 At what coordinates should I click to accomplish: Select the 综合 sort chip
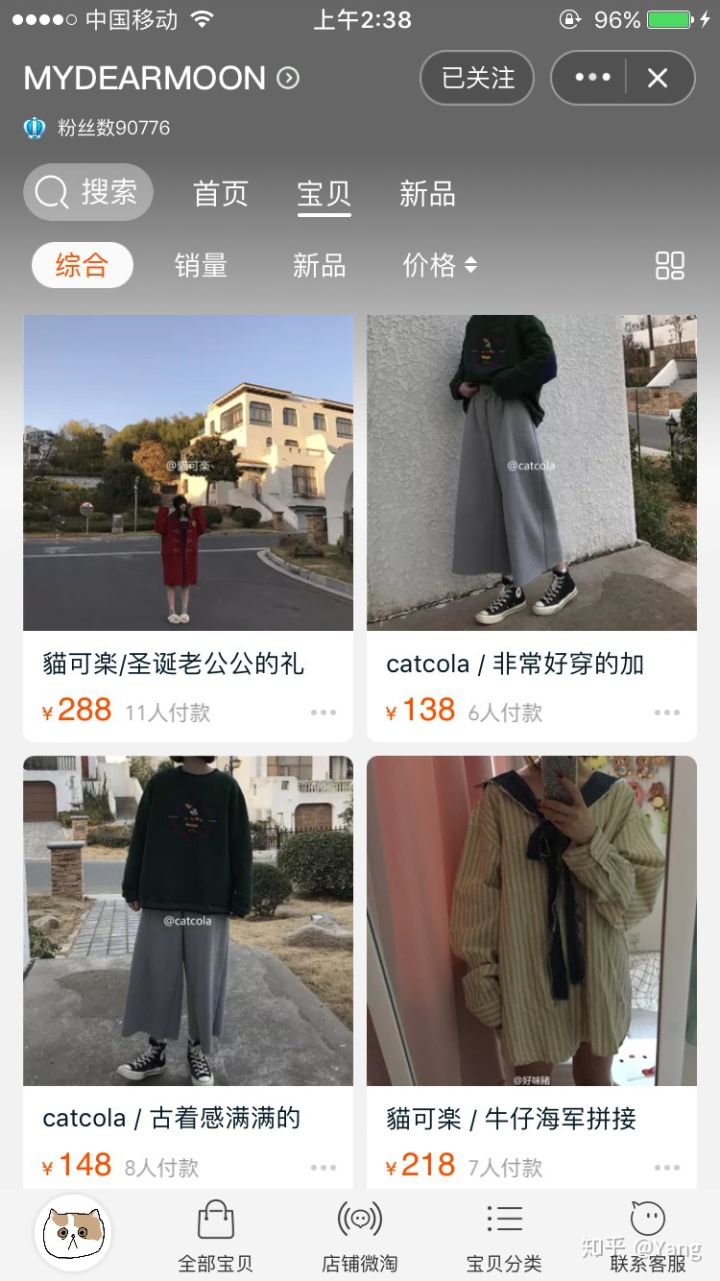click(x=82, y=265)
